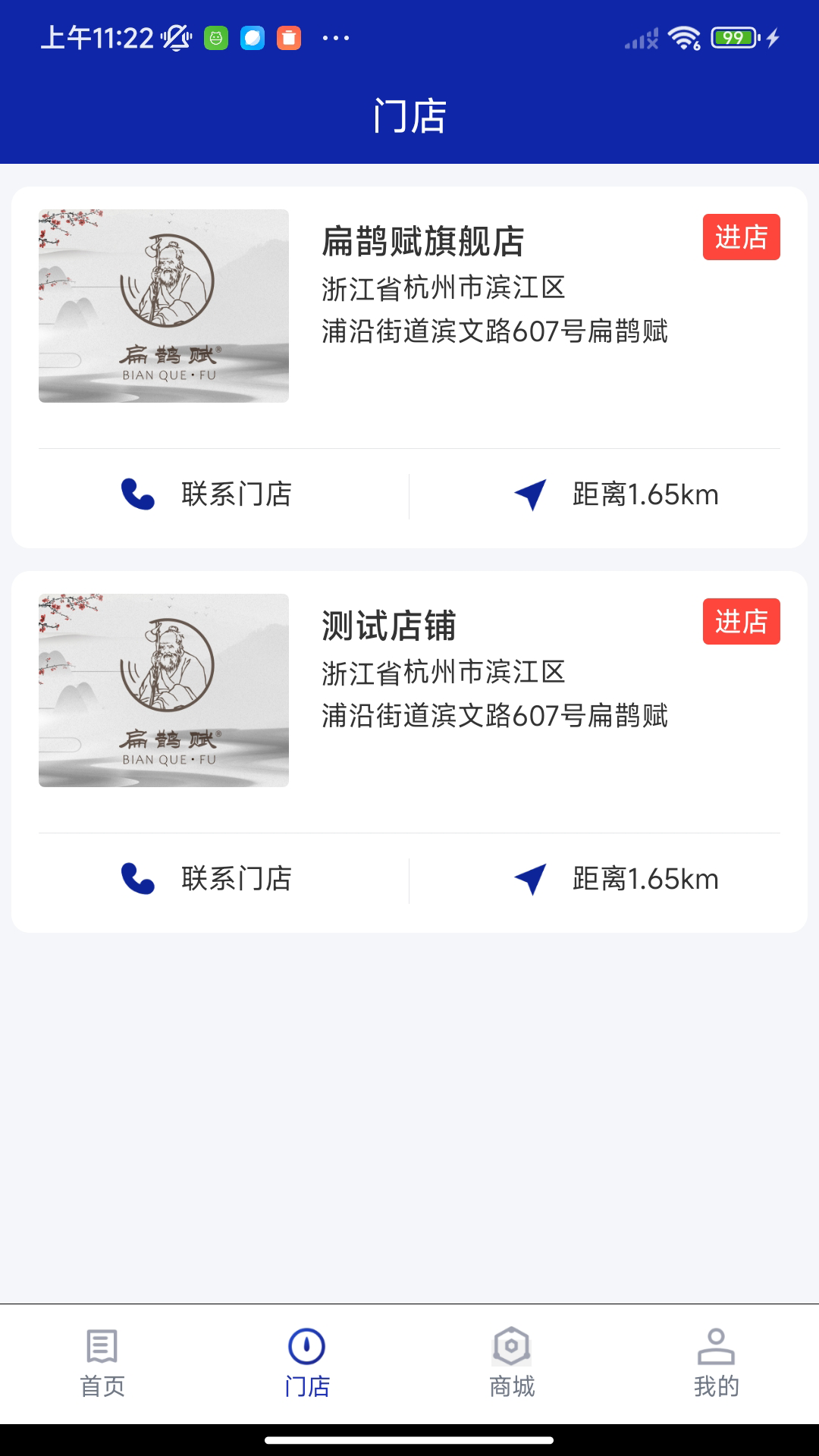
Task: Go to the 商城 tab
Action: pyautogui.click(x=512, y=1363)
